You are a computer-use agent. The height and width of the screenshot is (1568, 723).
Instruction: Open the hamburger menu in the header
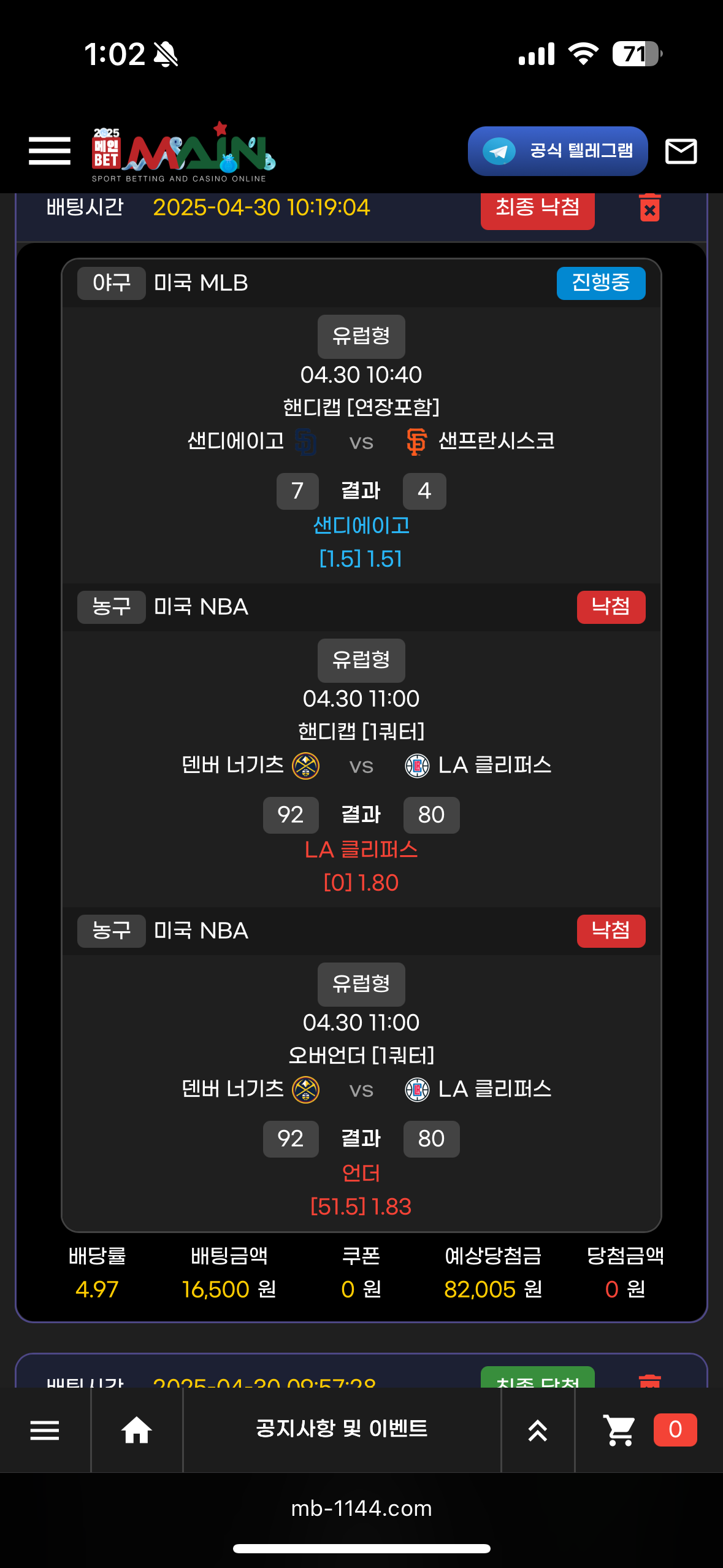pos(50,151)
